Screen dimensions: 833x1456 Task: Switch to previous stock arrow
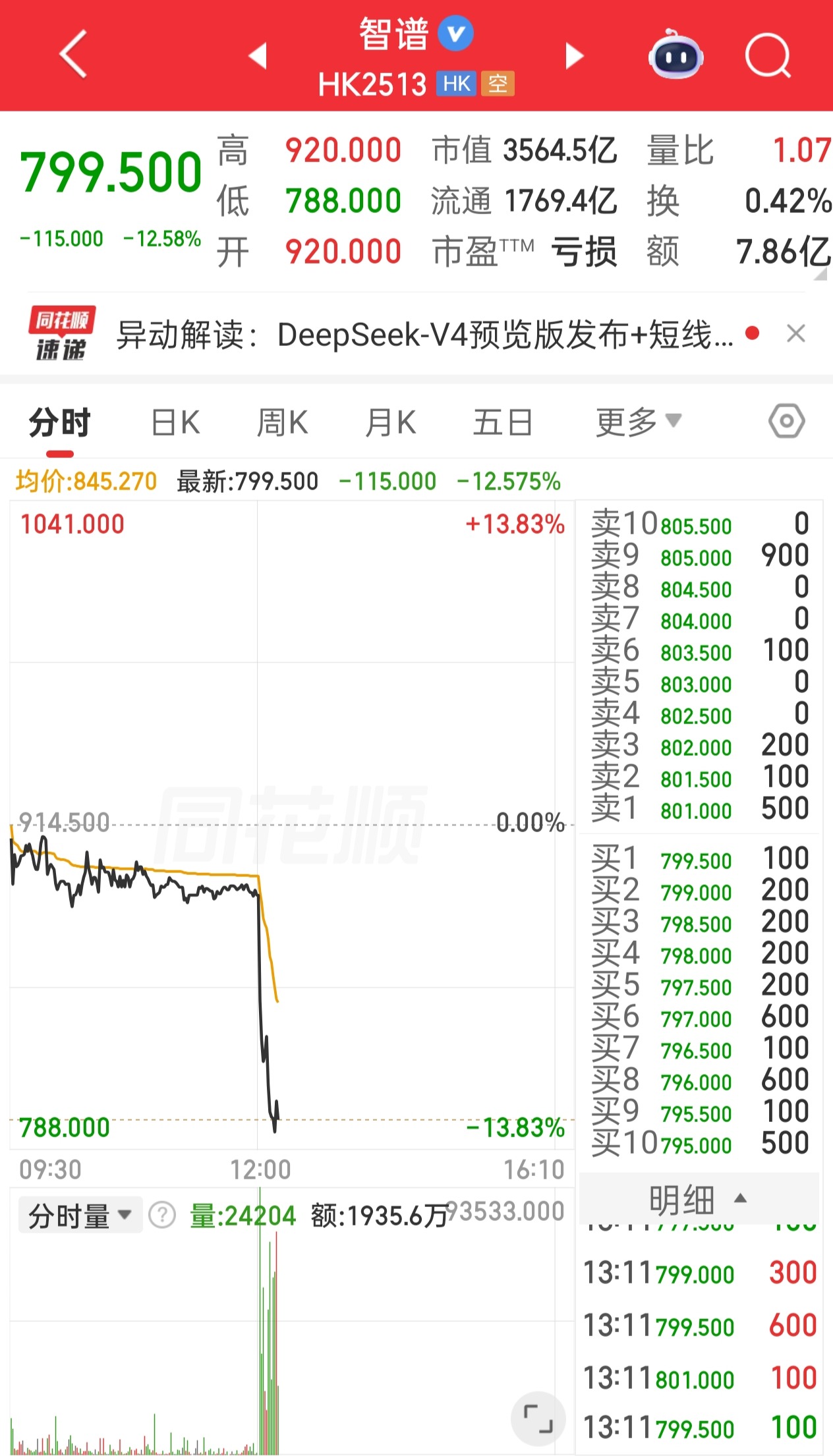258,56
